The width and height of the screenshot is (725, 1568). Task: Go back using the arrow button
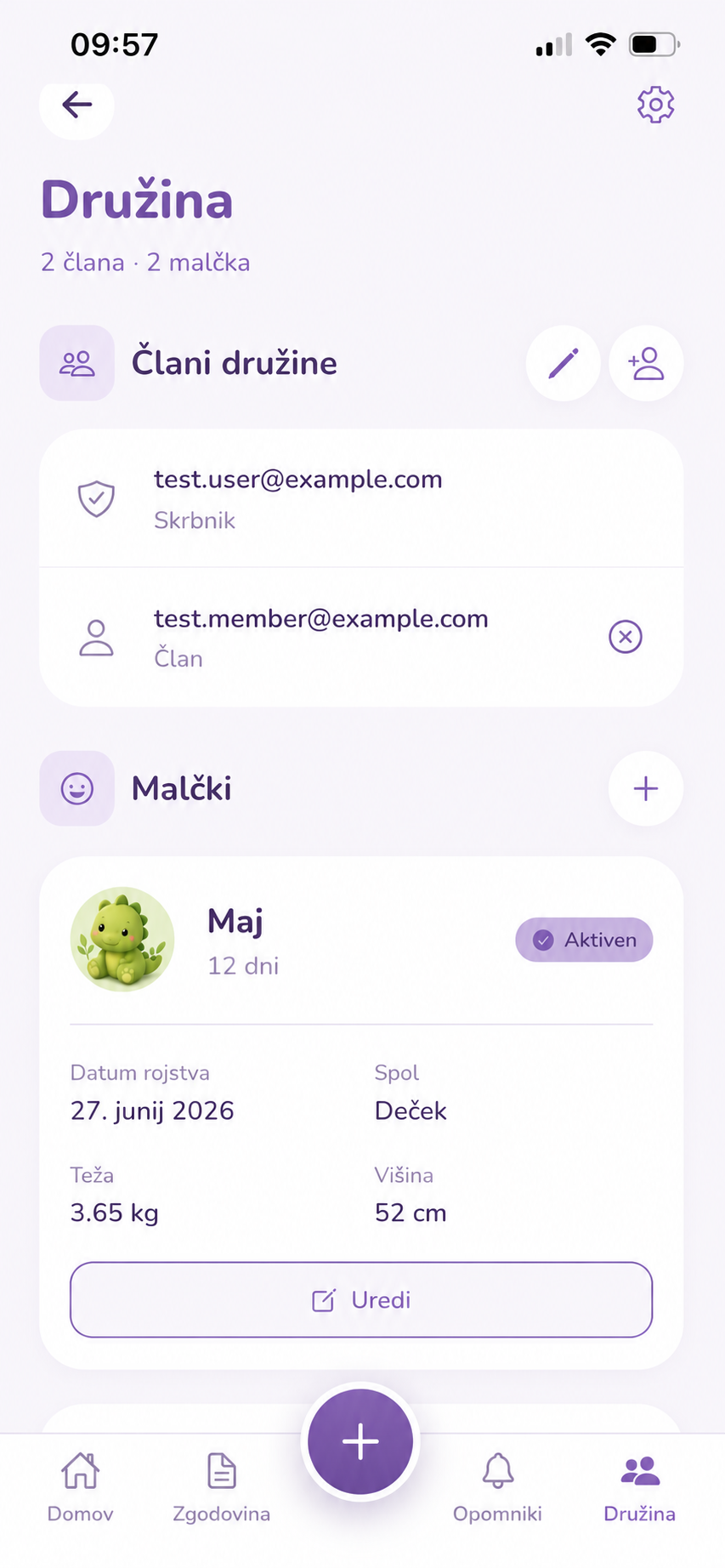[x=76, y=105]
